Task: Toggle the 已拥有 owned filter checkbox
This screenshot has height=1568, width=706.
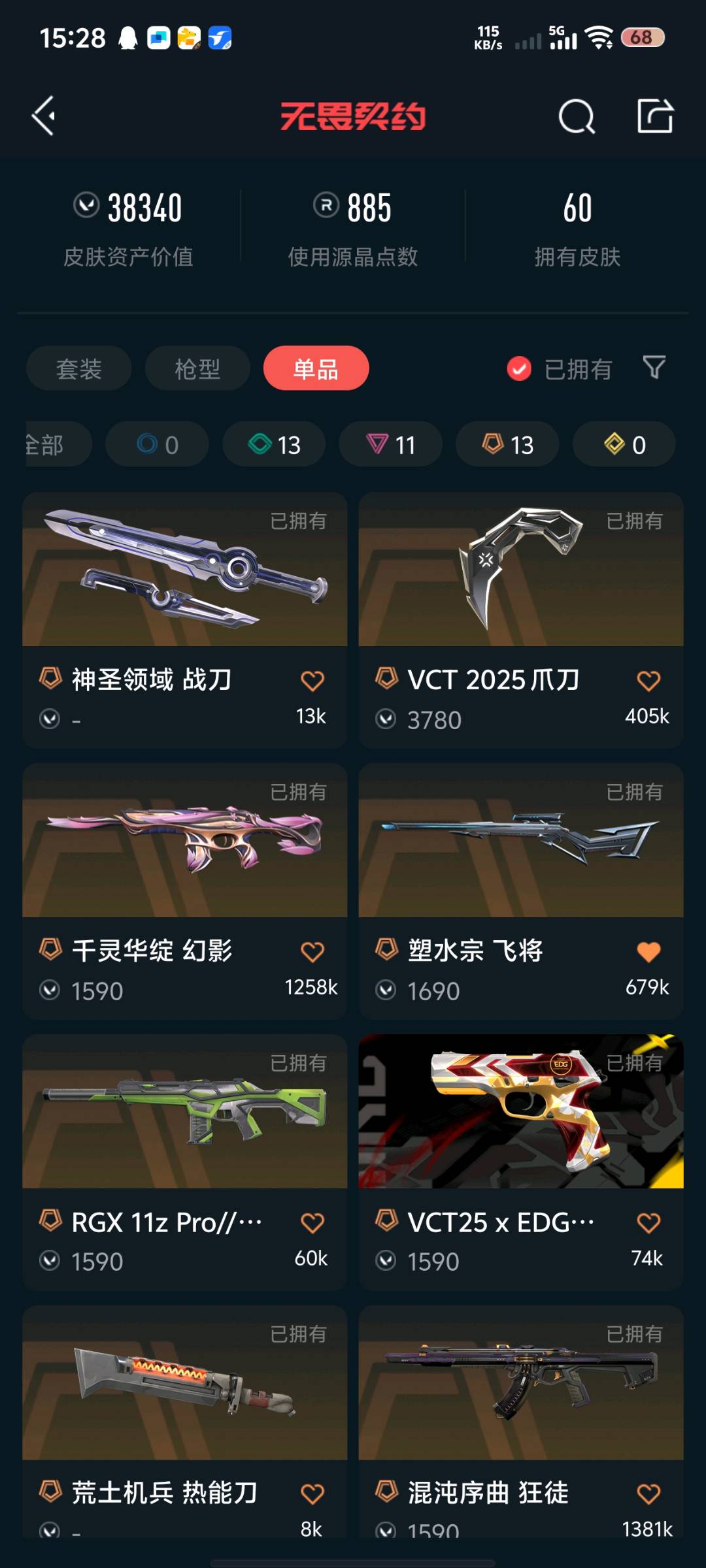Action: (x=519, y=369)
